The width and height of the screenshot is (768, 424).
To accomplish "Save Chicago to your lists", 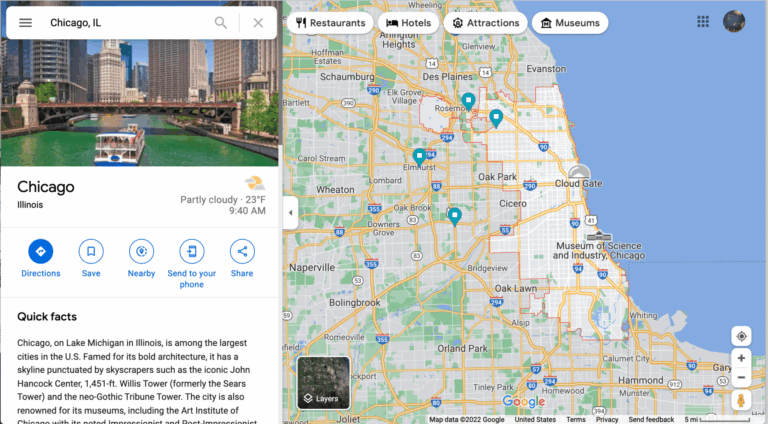I will pyautogui.click(x=91, y=251).
